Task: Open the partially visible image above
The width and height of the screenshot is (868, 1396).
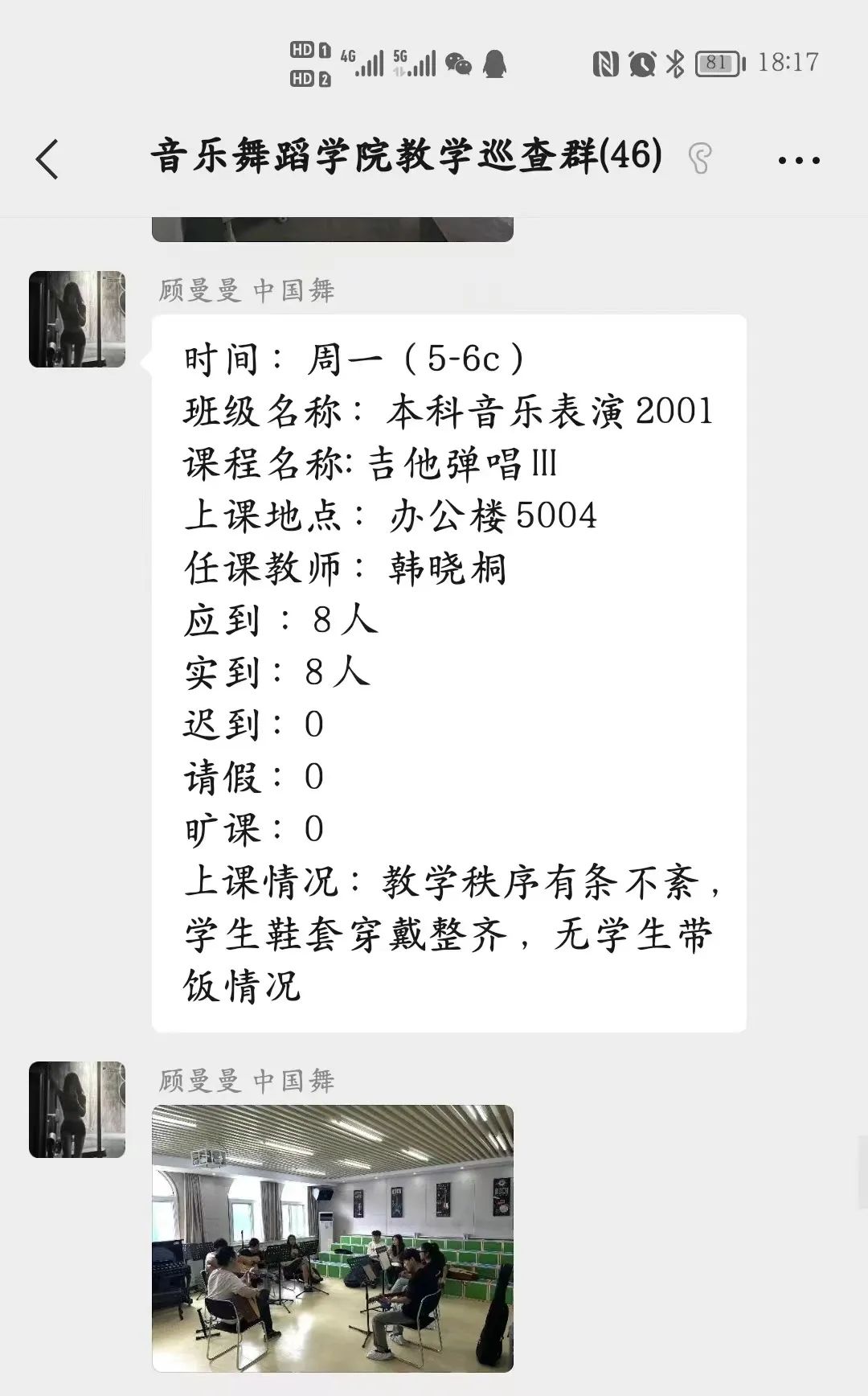Action: [333, 229]
